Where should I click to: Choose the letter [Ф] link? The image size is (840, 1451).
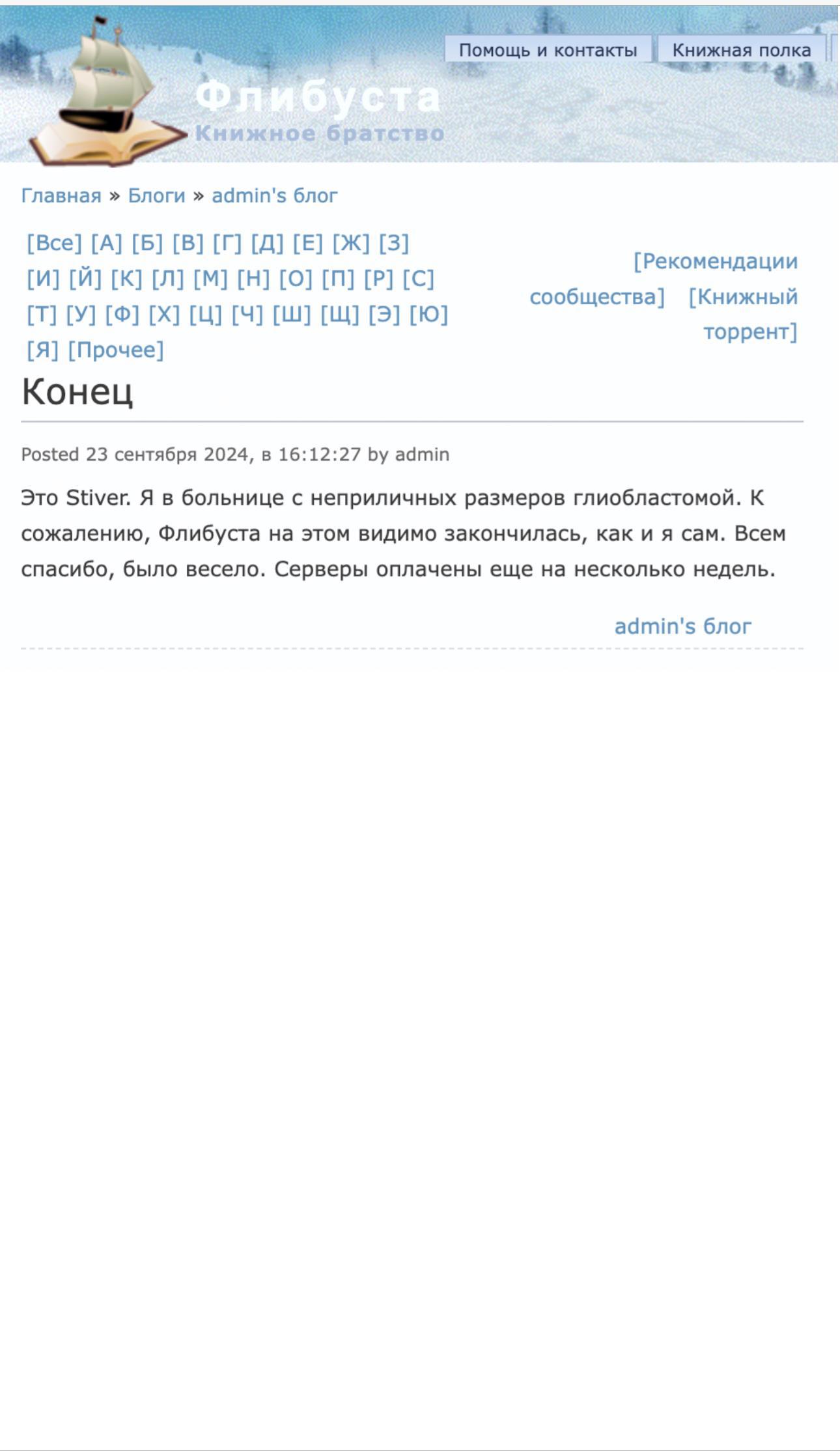point(122,315)
